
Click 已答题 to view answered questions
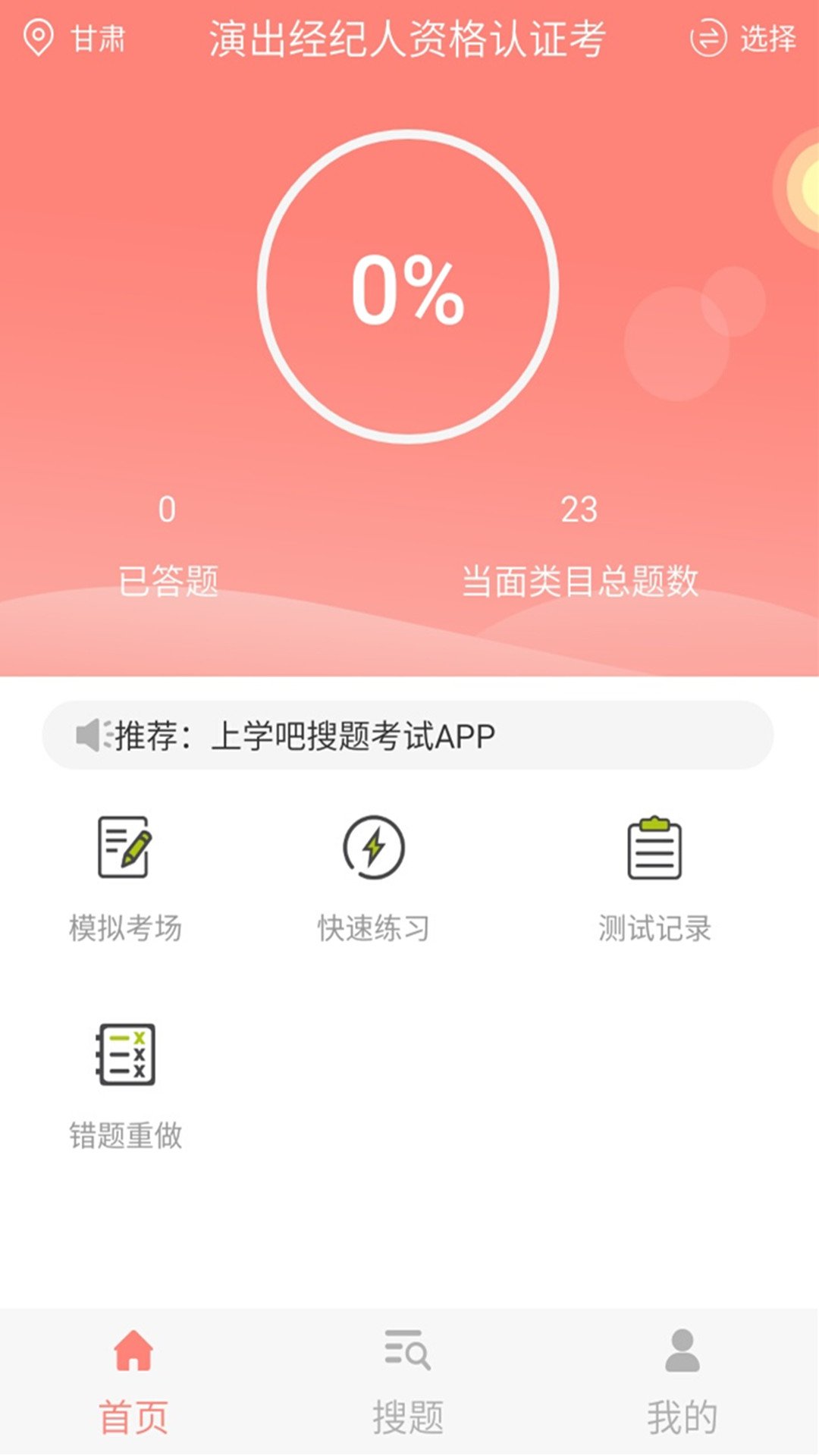coord(168,580)
